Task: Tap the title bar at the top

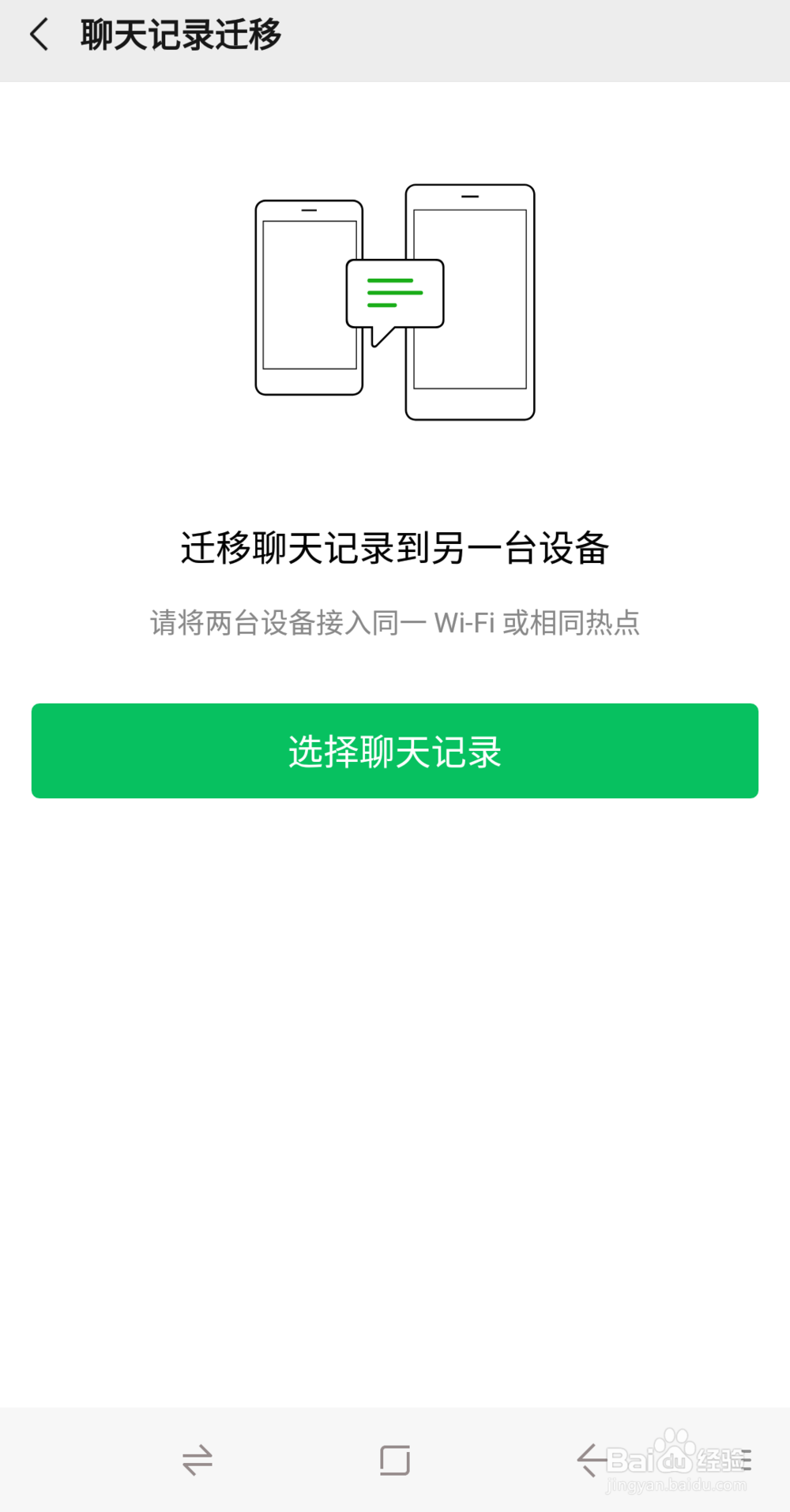Action: coord(395,36)
